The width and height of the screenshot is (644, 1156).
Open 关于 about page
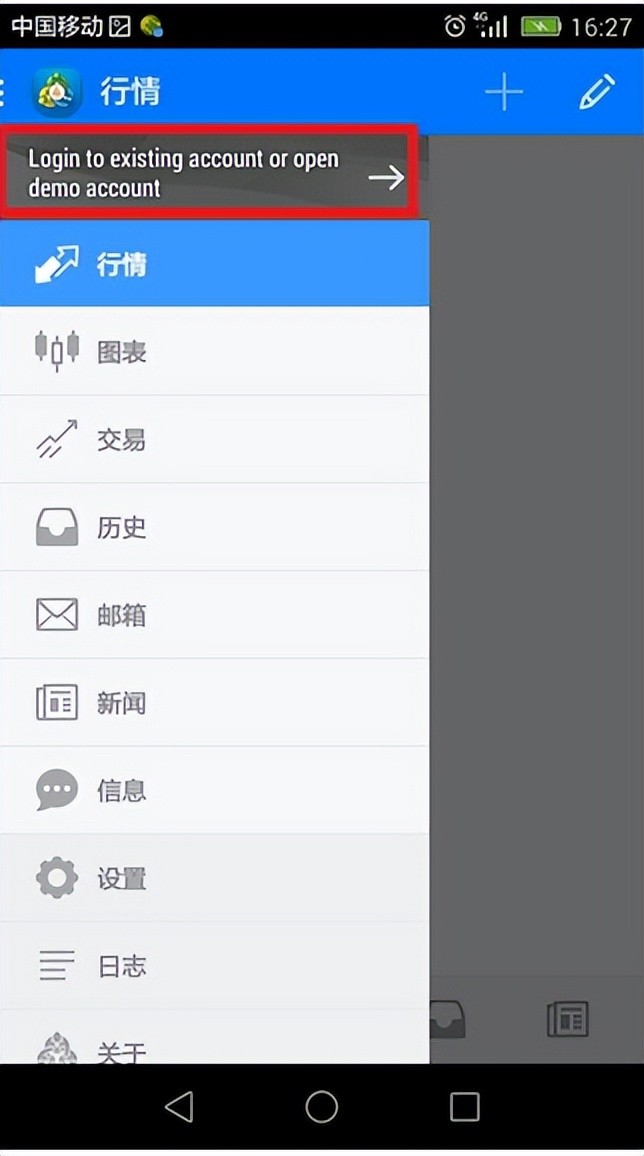pyautogui.click(x=214, y=1045)
